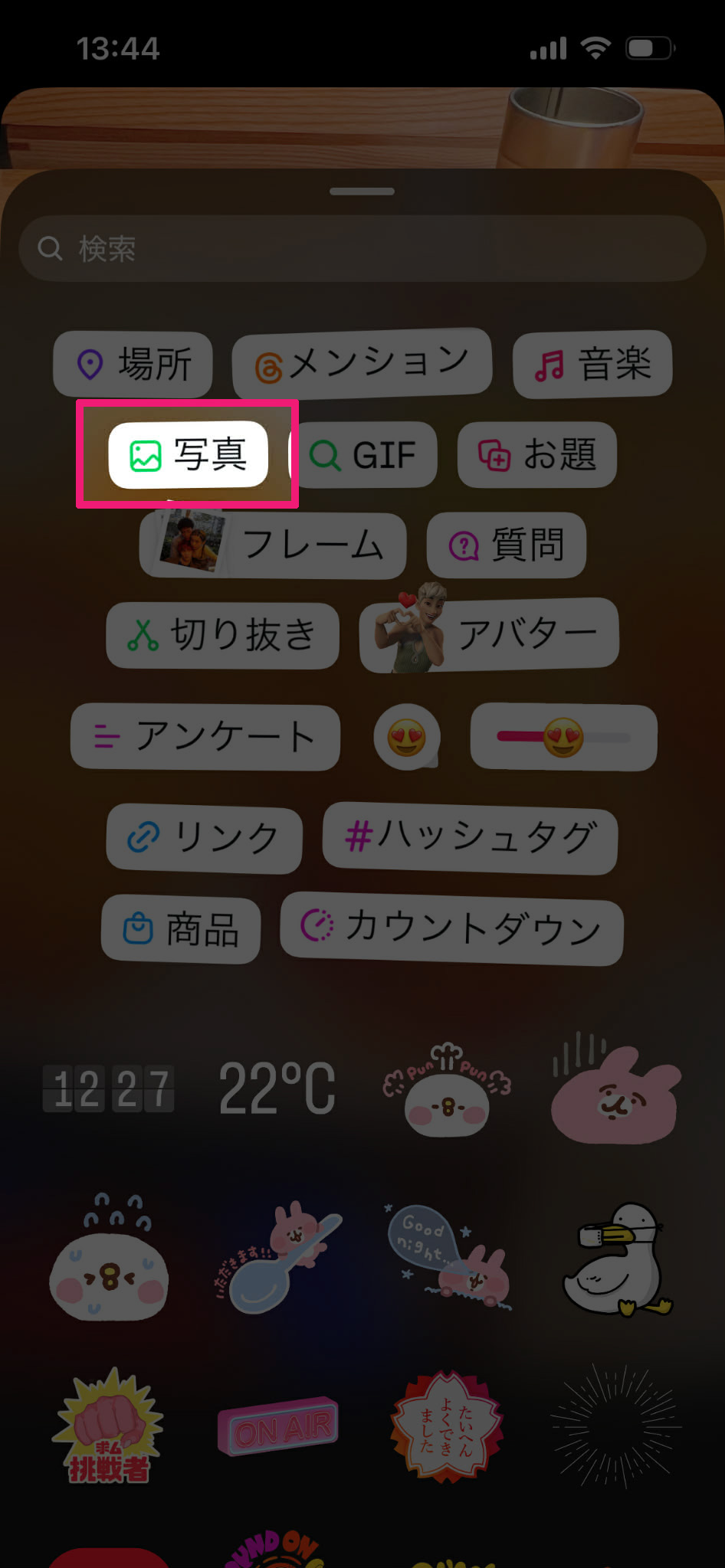Add the 音楽 music sticker
Image resolution: width=725 pixels, height=1568 pixels.
click(x=592, y=363)
